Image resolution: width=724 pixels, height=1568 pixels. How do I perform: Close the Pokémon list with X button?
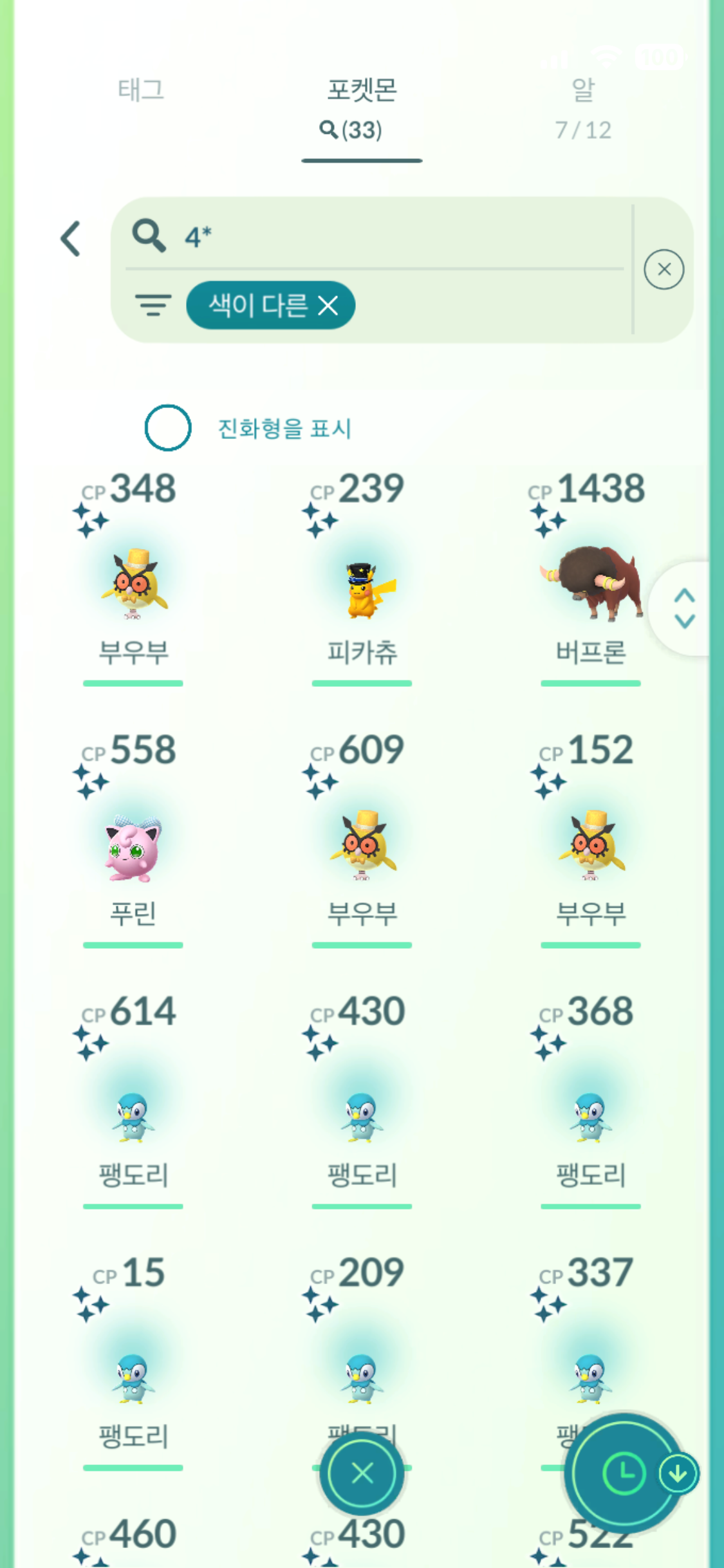pos(362,1473)
